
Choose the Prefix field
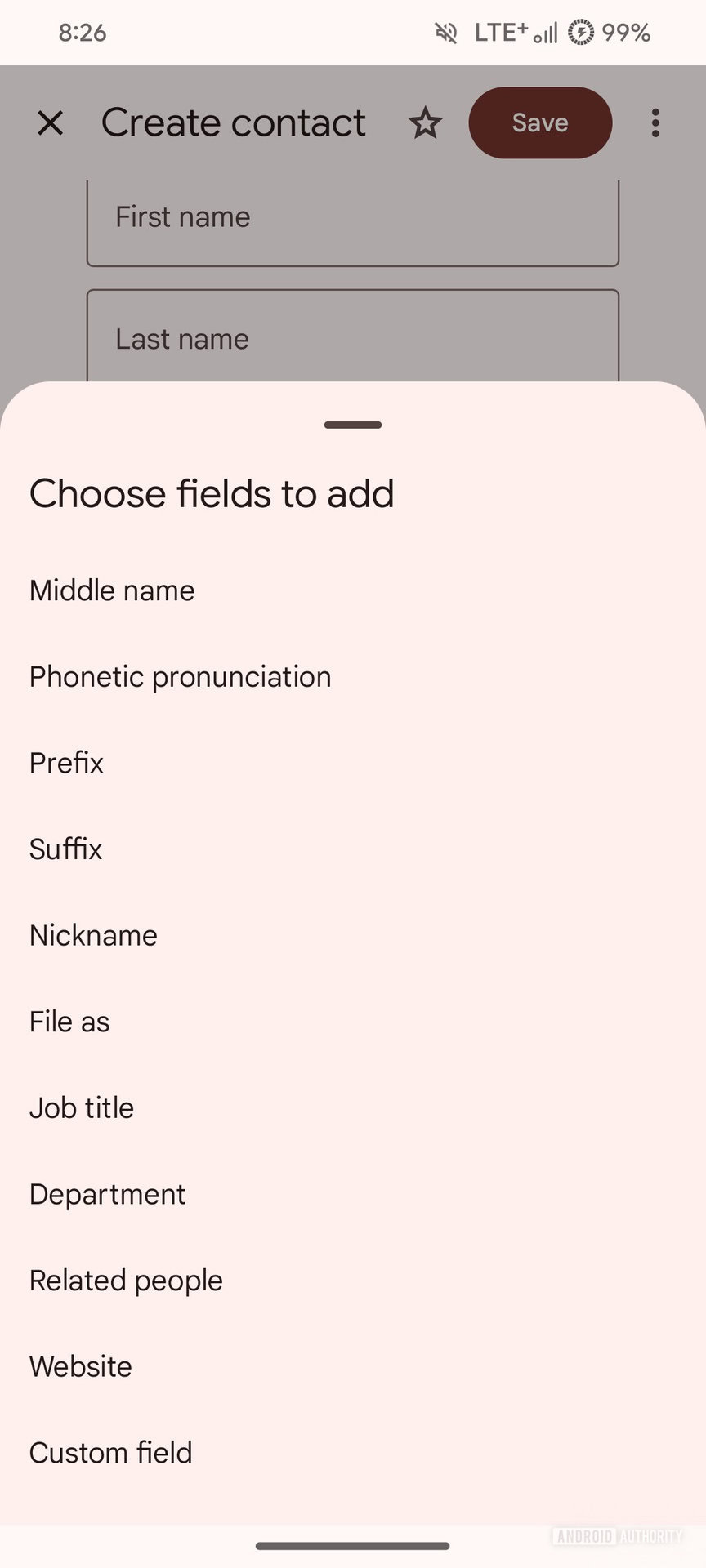(x=66, y=763)
